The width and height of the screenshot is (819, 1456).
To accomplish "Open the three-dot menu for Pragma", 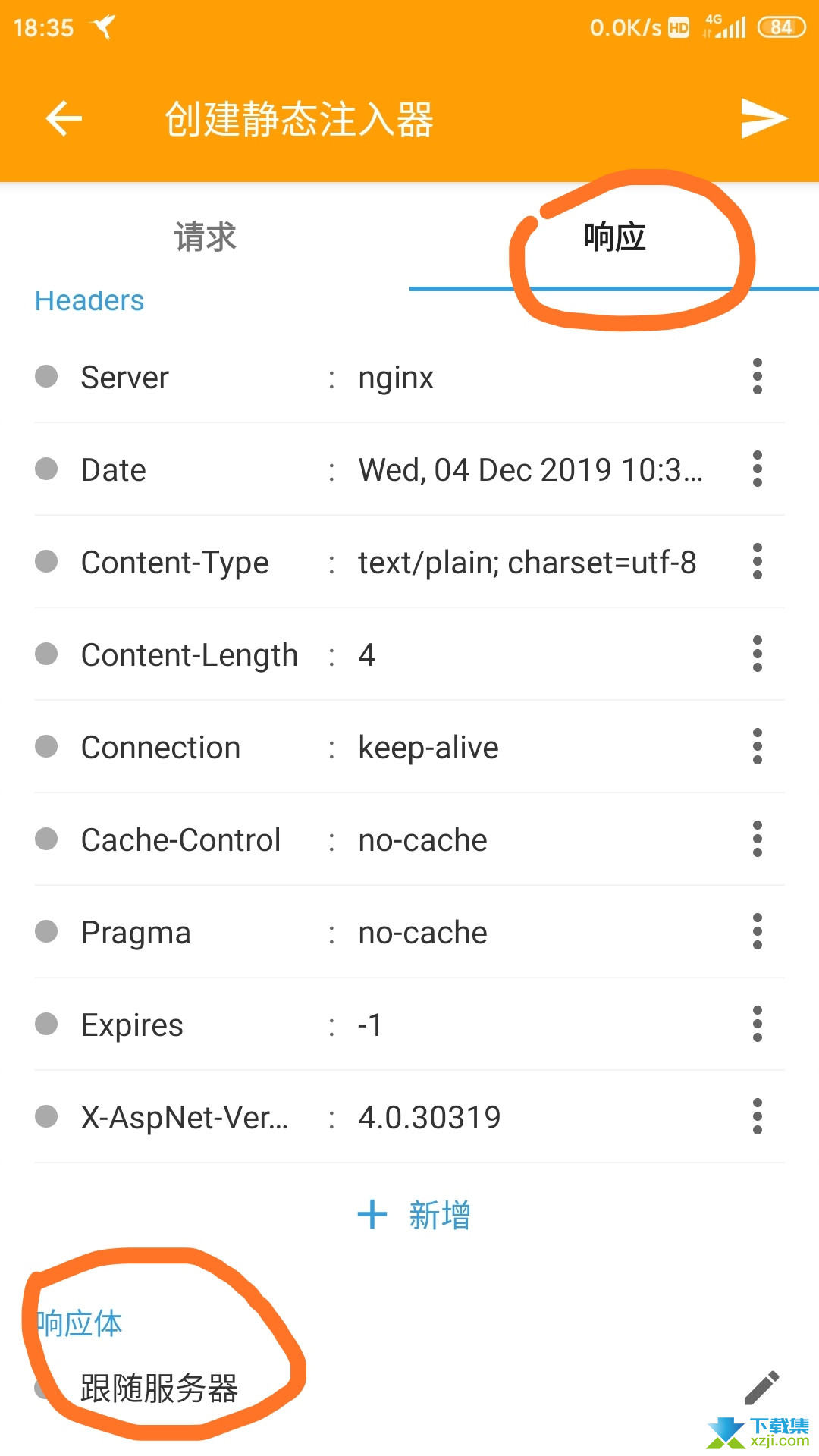I will (x=757, y=931).
